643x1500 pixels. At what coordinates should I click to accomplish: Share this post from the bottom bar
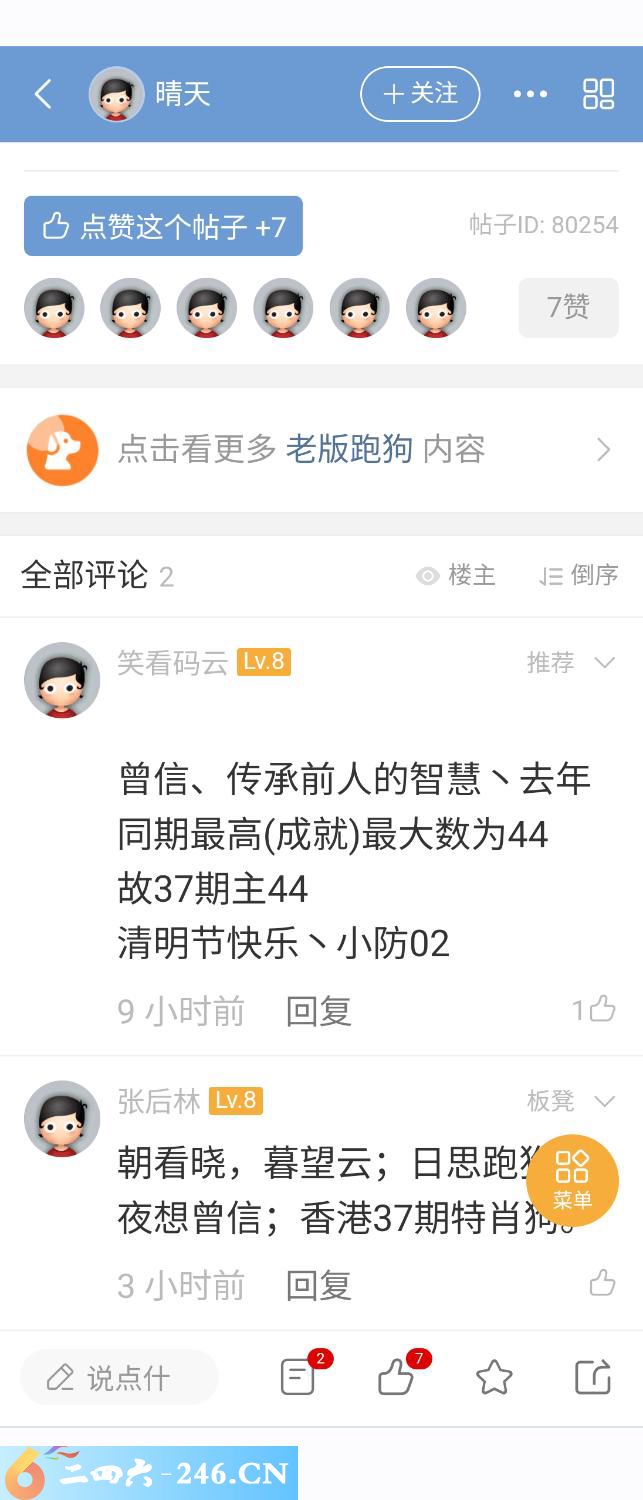point(593,1378)
